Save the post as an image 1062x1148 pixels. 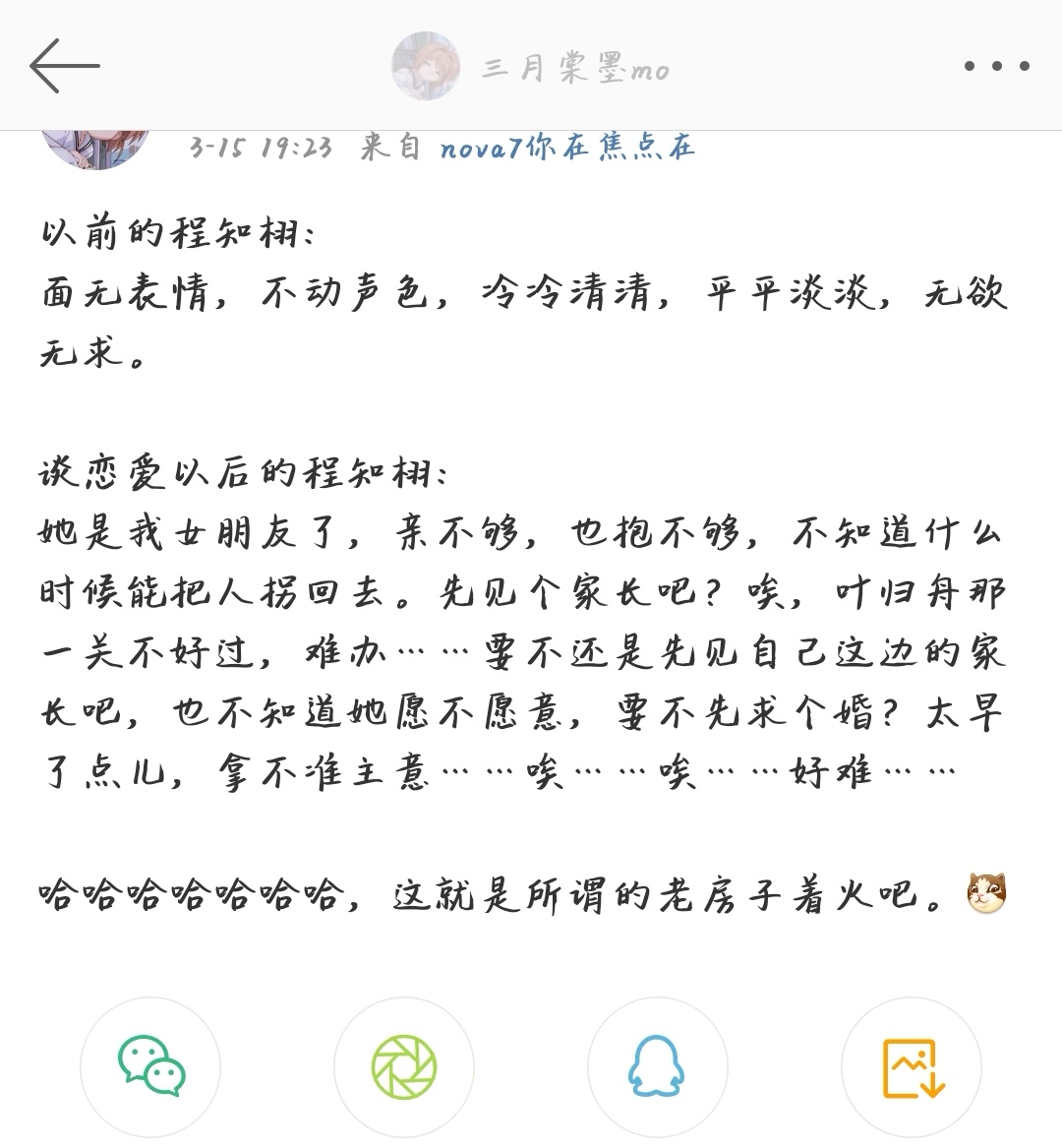pyautogui.click(x=912, y=1067)
